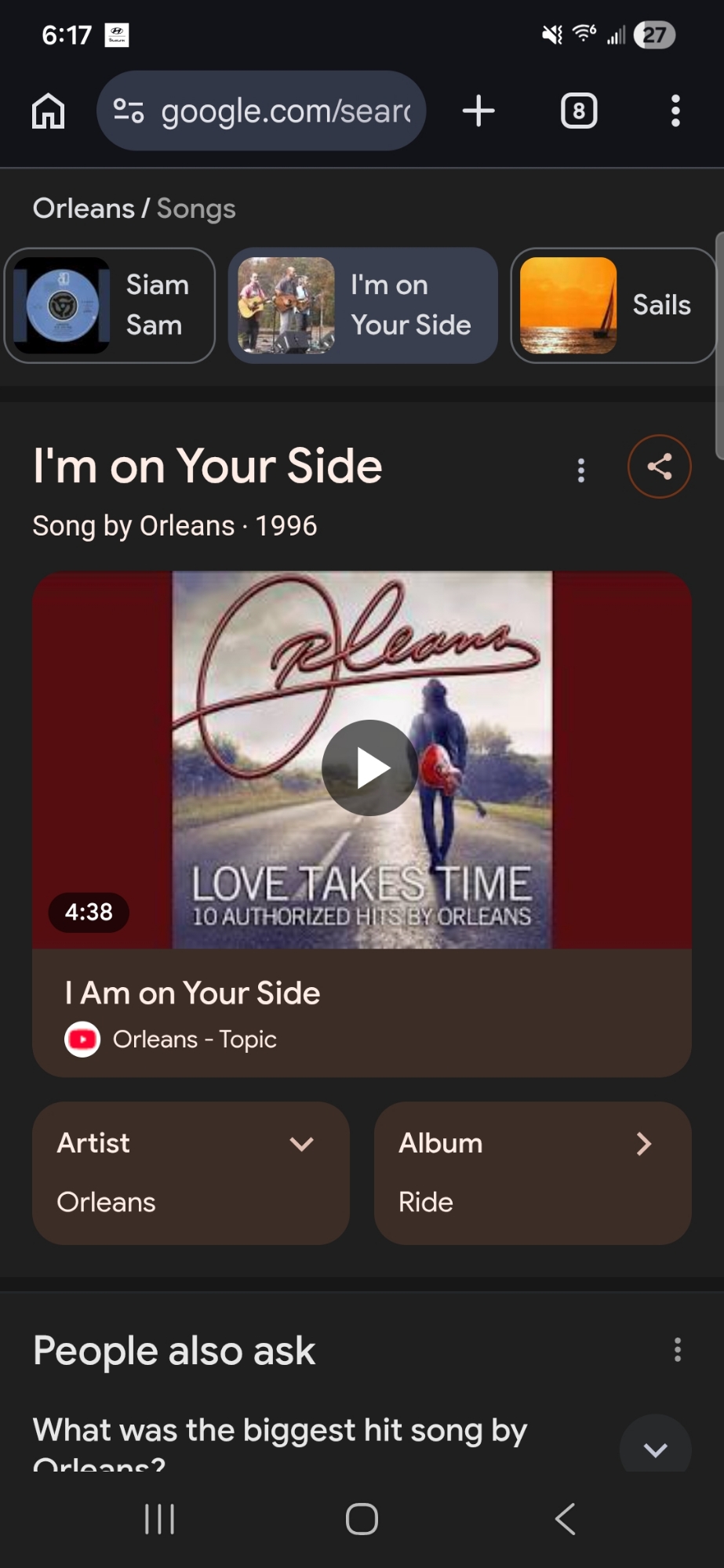Open more options for I'm on Your Side
Viewport: 724px width, 1568px height.
(581, 470)
